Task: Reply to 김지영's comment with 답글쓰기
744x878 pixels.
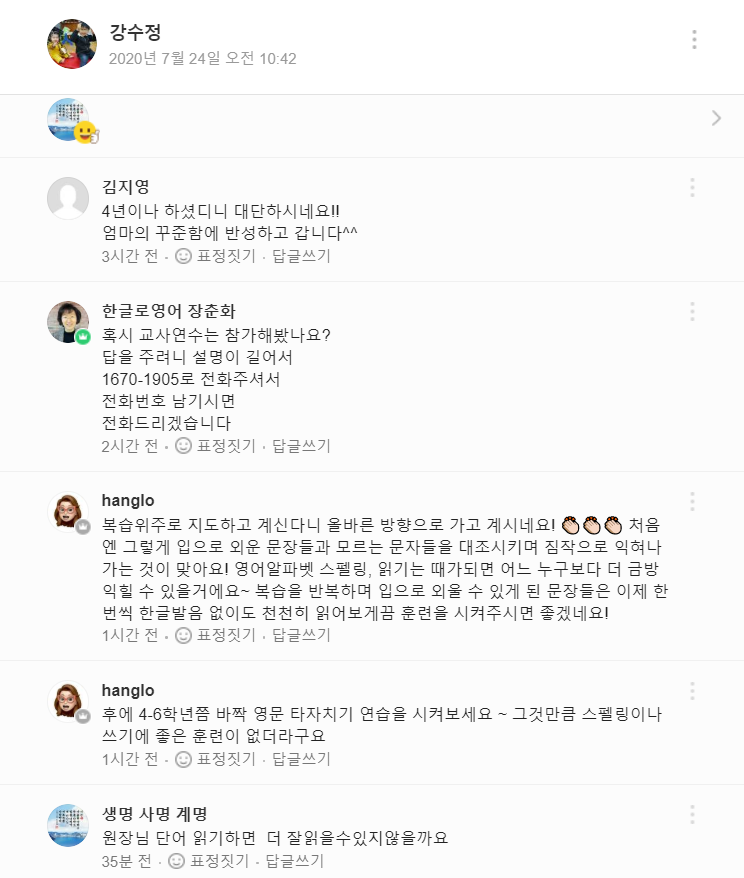Action: [301, 256]
